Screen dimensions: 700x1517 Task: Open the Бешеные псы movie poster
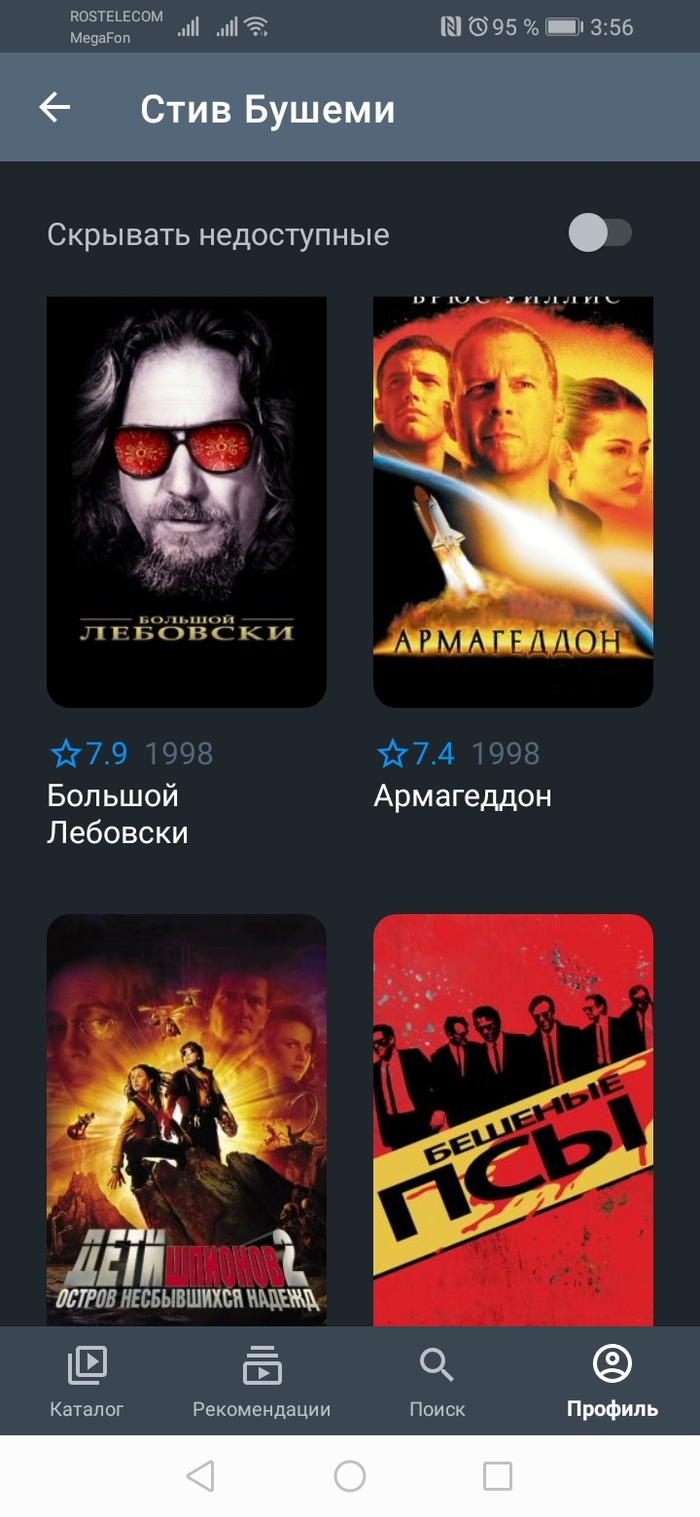[x=513, y=1120]
